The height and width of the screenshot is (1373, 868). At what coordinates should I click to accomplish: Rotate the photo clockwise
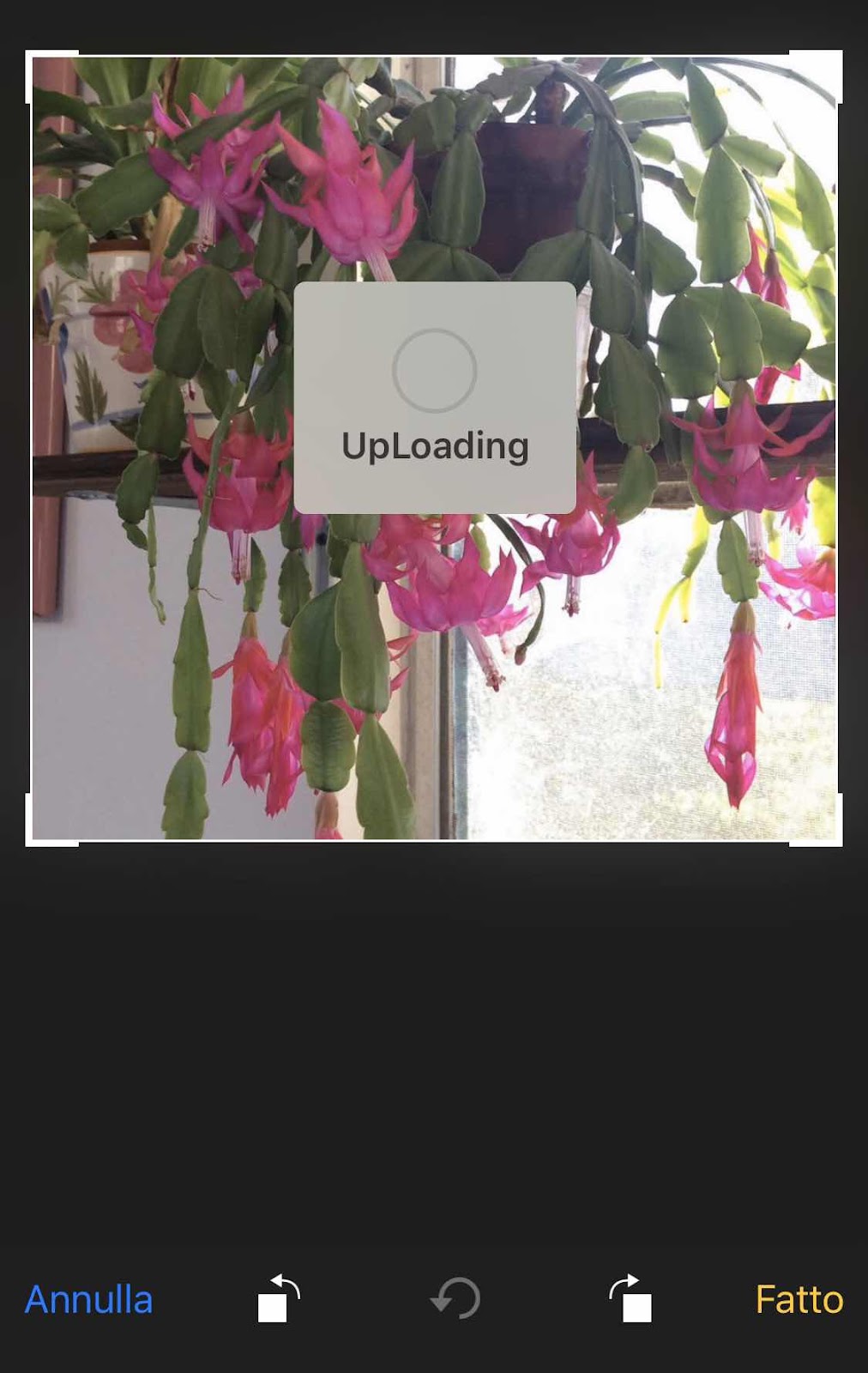coord(630,1298)
